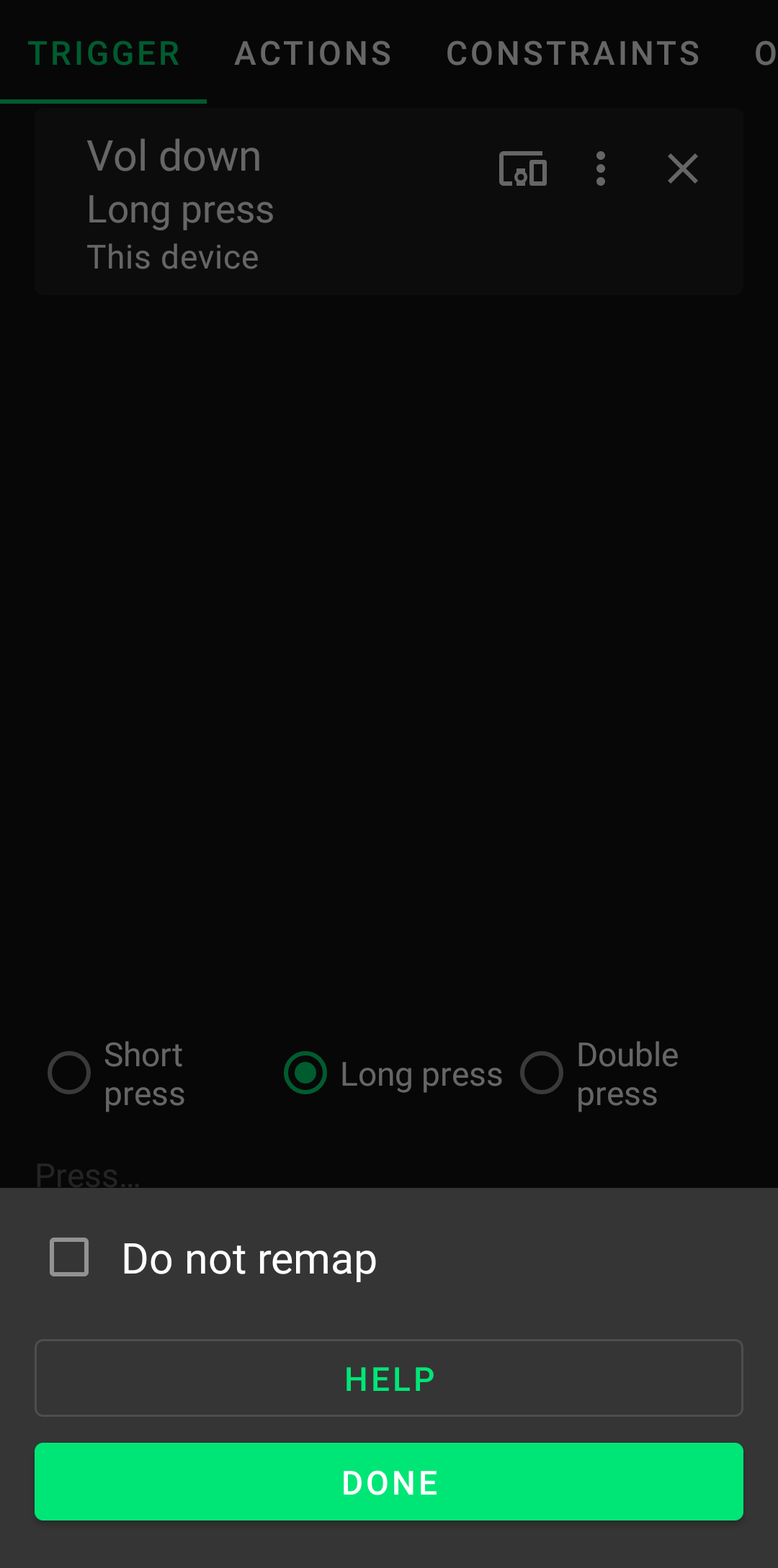This screenshot has height=1568, width=778.
Task: Select the Short press option
Action: (69, 1073)
